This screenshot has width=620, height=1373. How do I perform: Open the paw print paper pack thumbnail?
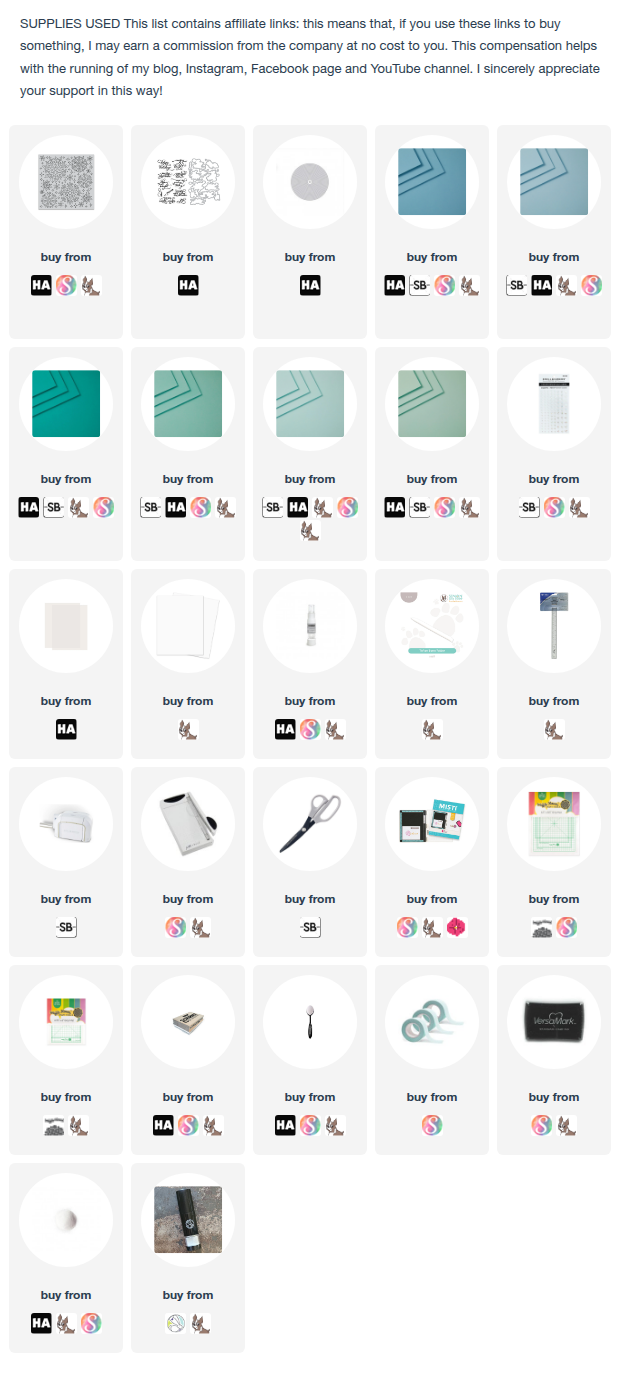(x=432, y=626)
